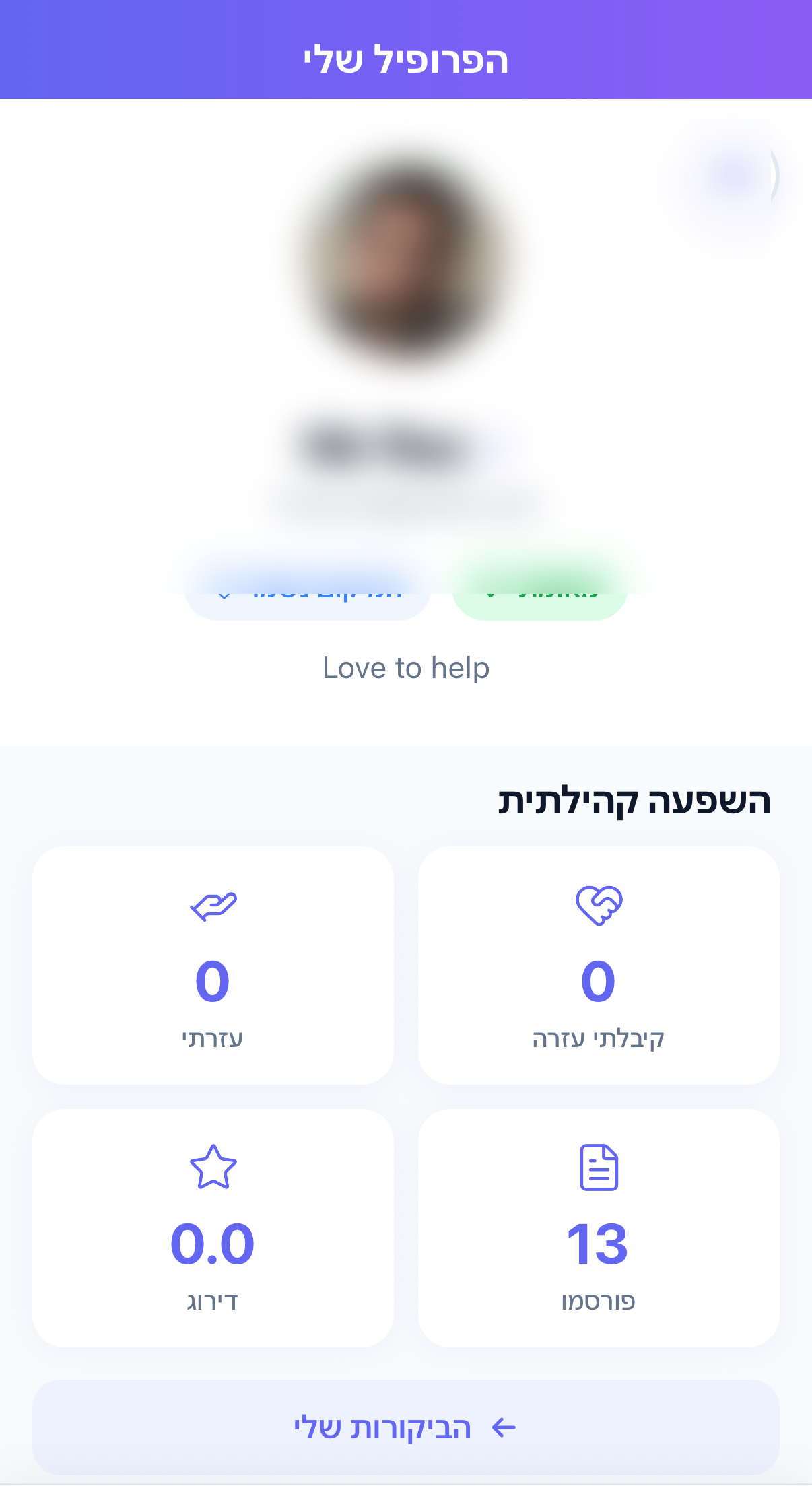The width and height of the screenshot is (812, 1486).
Task: Click the Love to help bio text
Action: (x=406, y=667)
